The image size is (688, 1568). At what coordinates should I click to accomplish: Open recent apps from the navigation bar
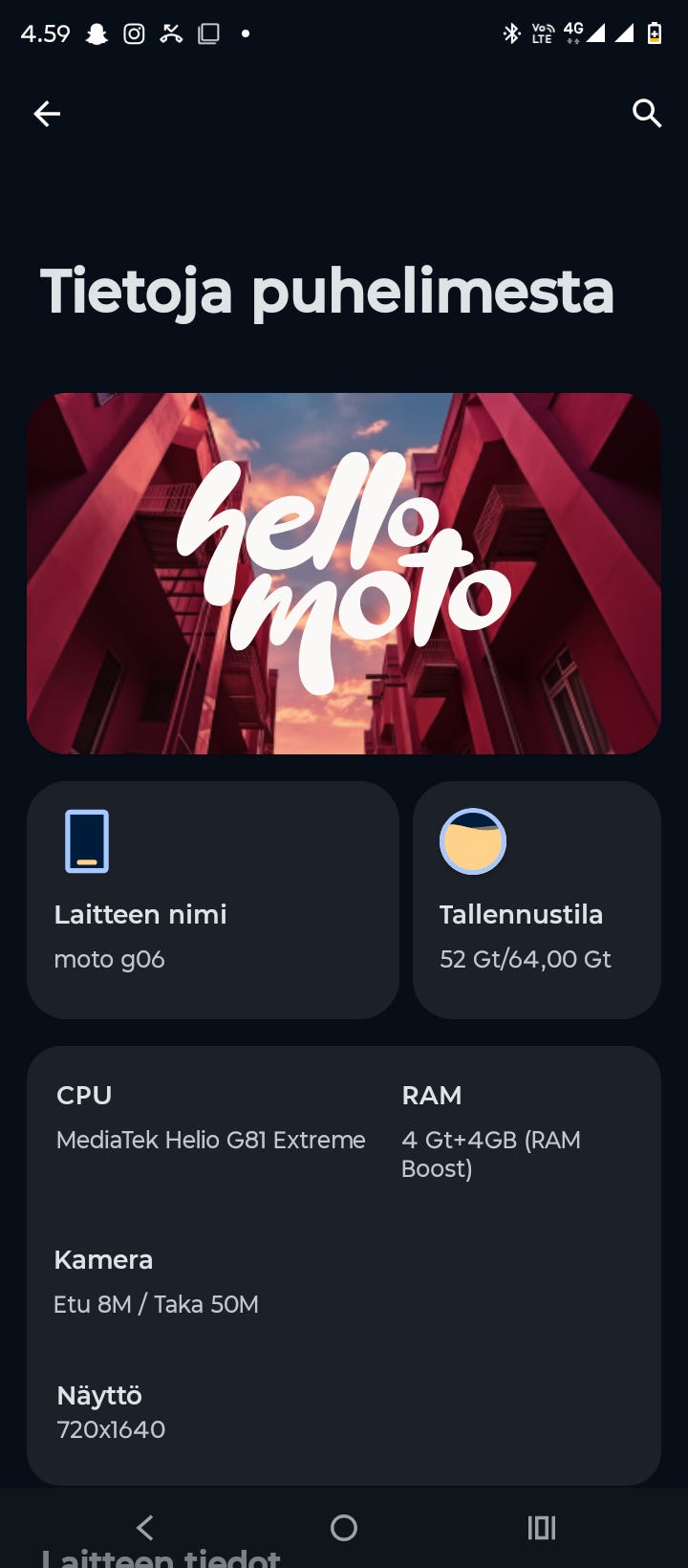click(x=542, y=1528)
